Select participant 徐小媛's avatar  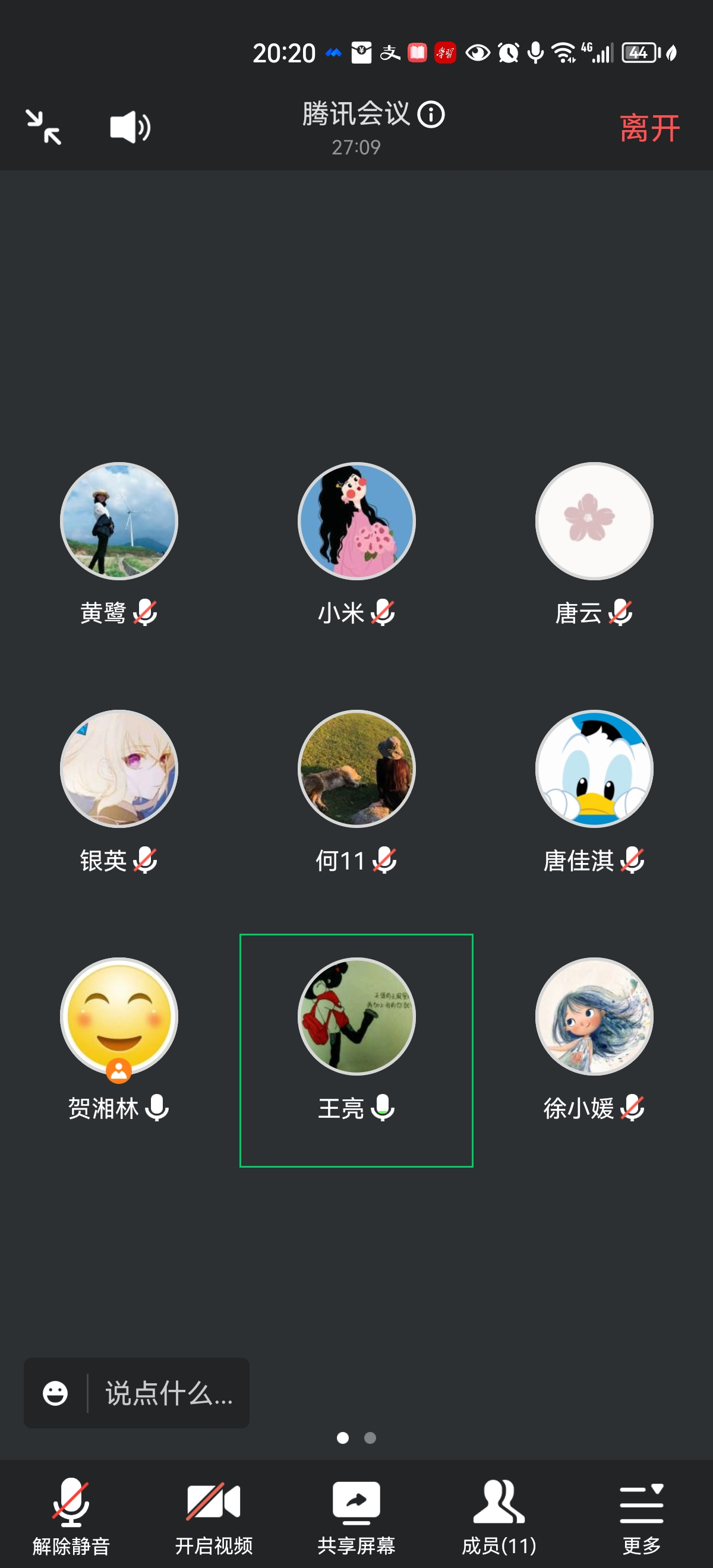pyautogui.click(x=594, y=1016)
